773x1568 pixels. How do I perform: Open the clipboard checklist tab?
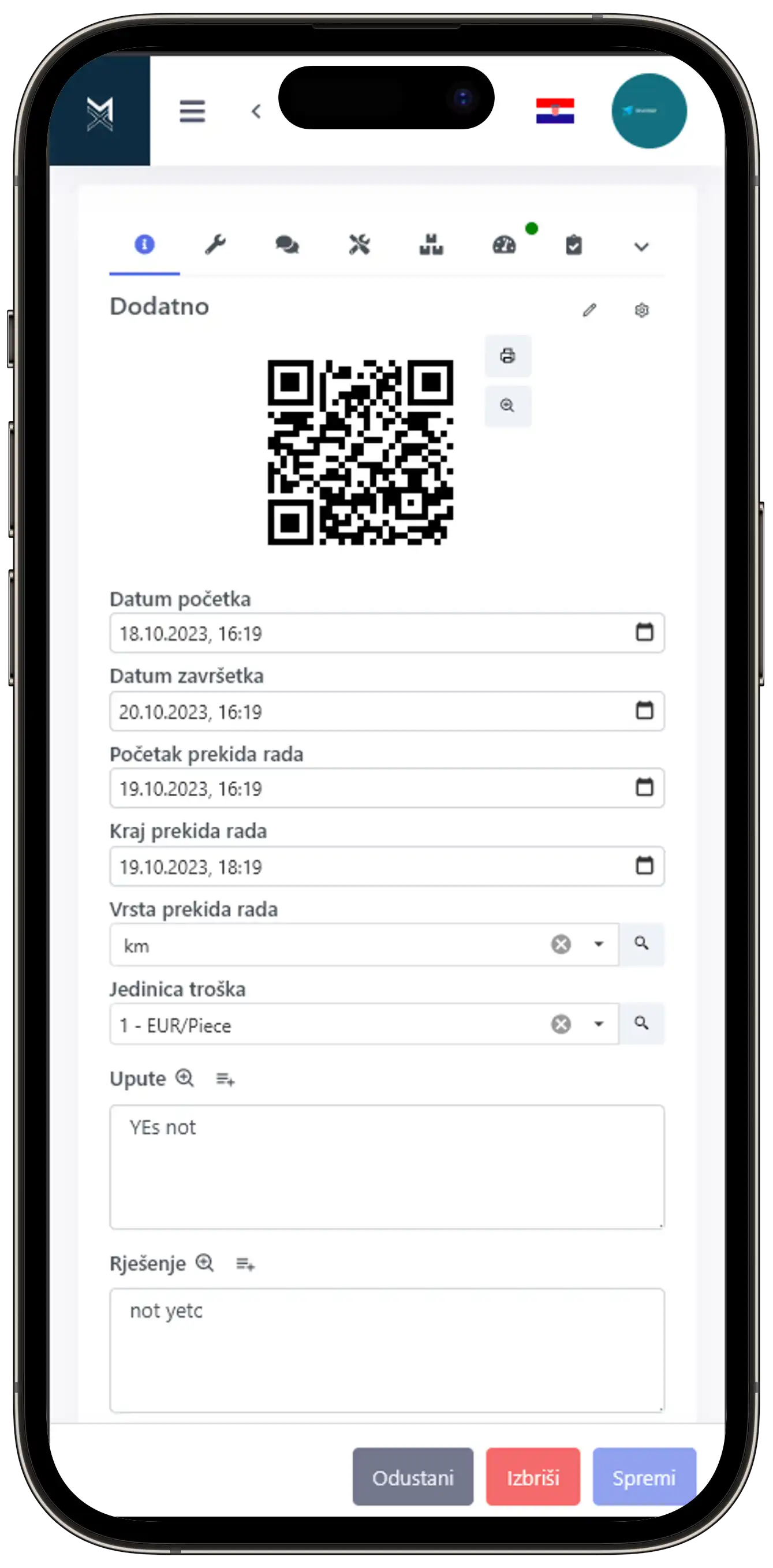pos(573,245)
